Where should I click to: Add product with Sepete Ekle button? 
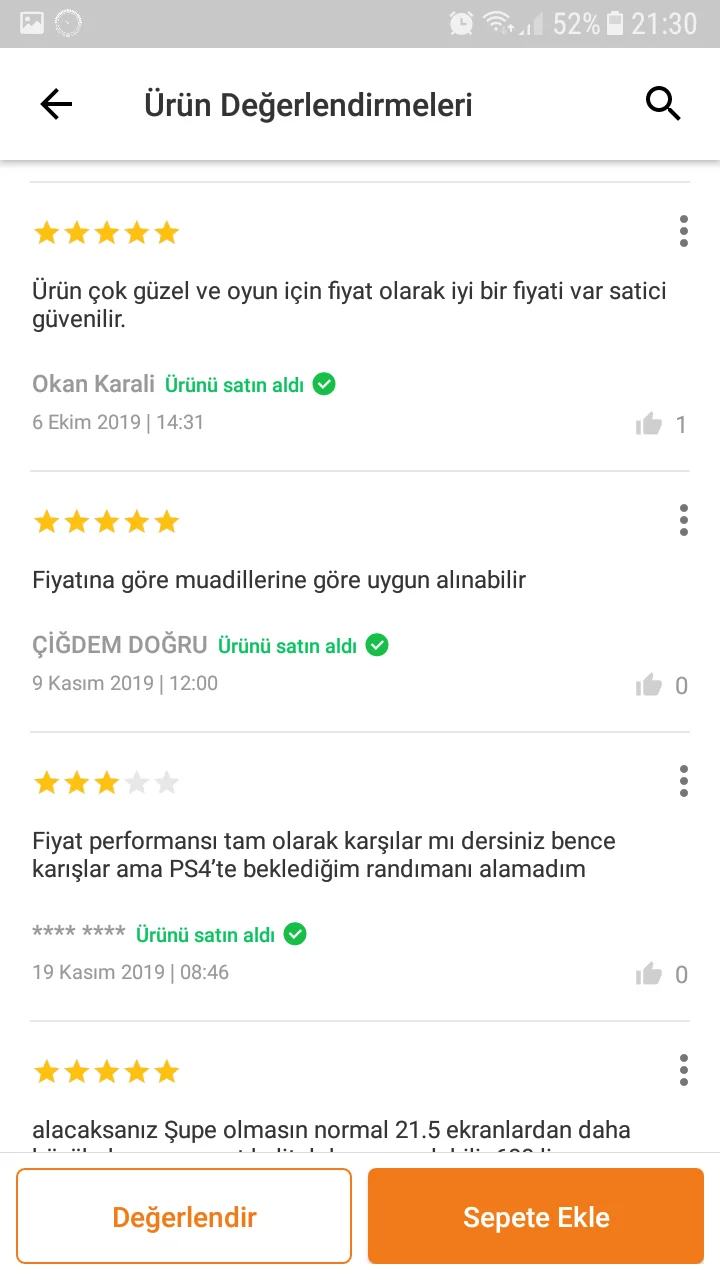[536, 1216]
